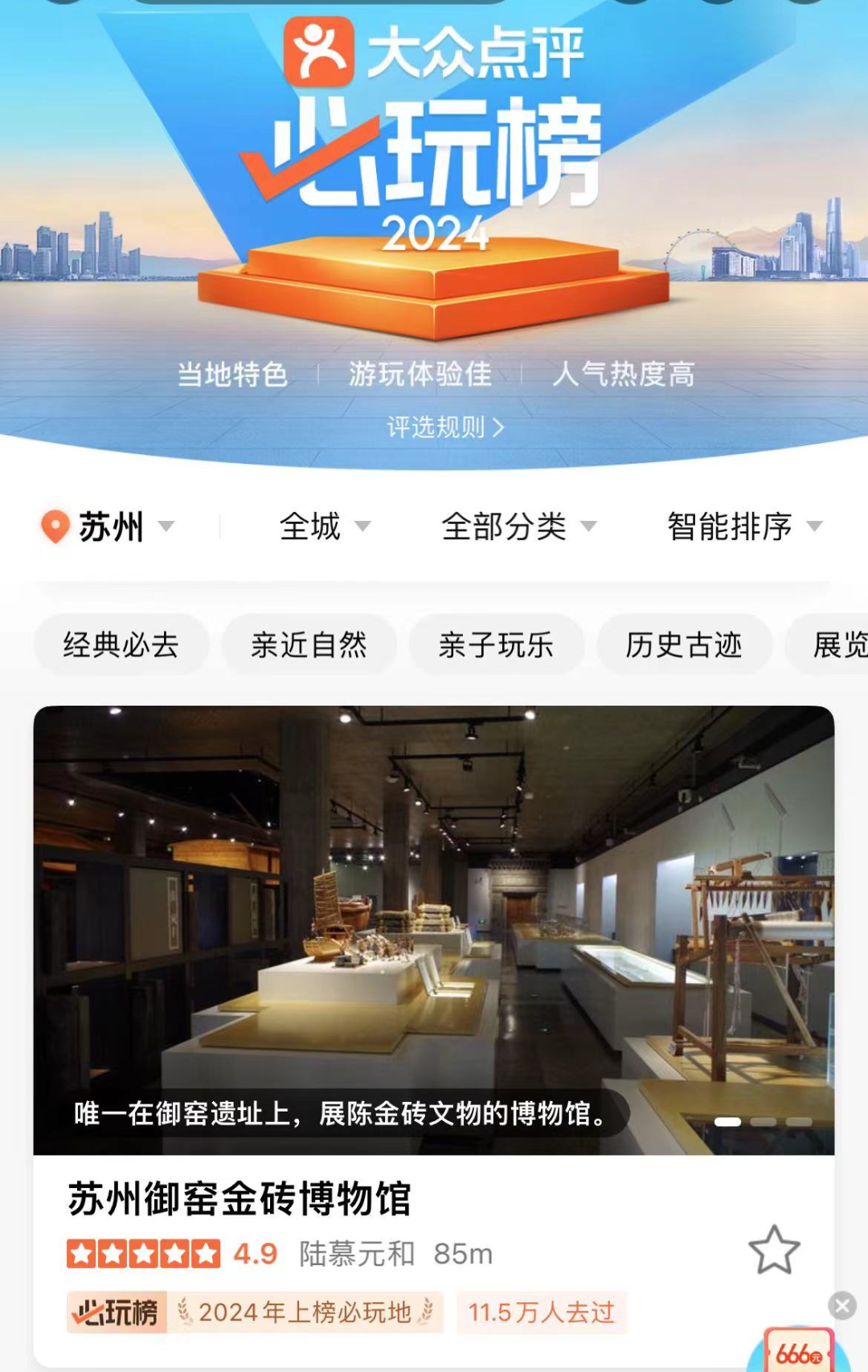868x1372 pixels.
Task: Open the 智能排序 sorting dropdown
Action: point(744,527)
